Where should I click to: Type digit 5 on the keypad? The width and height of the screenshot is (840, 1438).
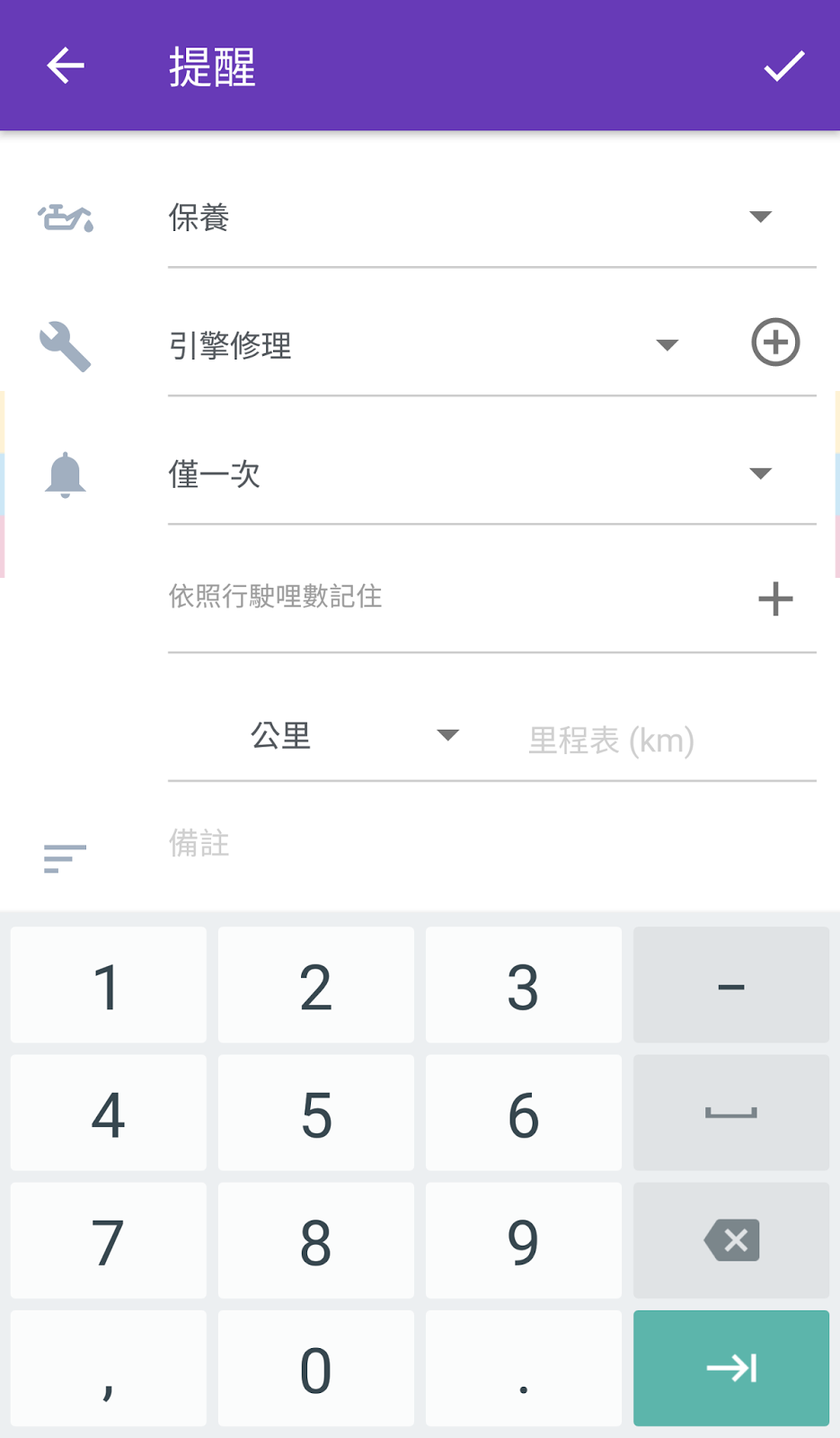(x=316, y=1114)
